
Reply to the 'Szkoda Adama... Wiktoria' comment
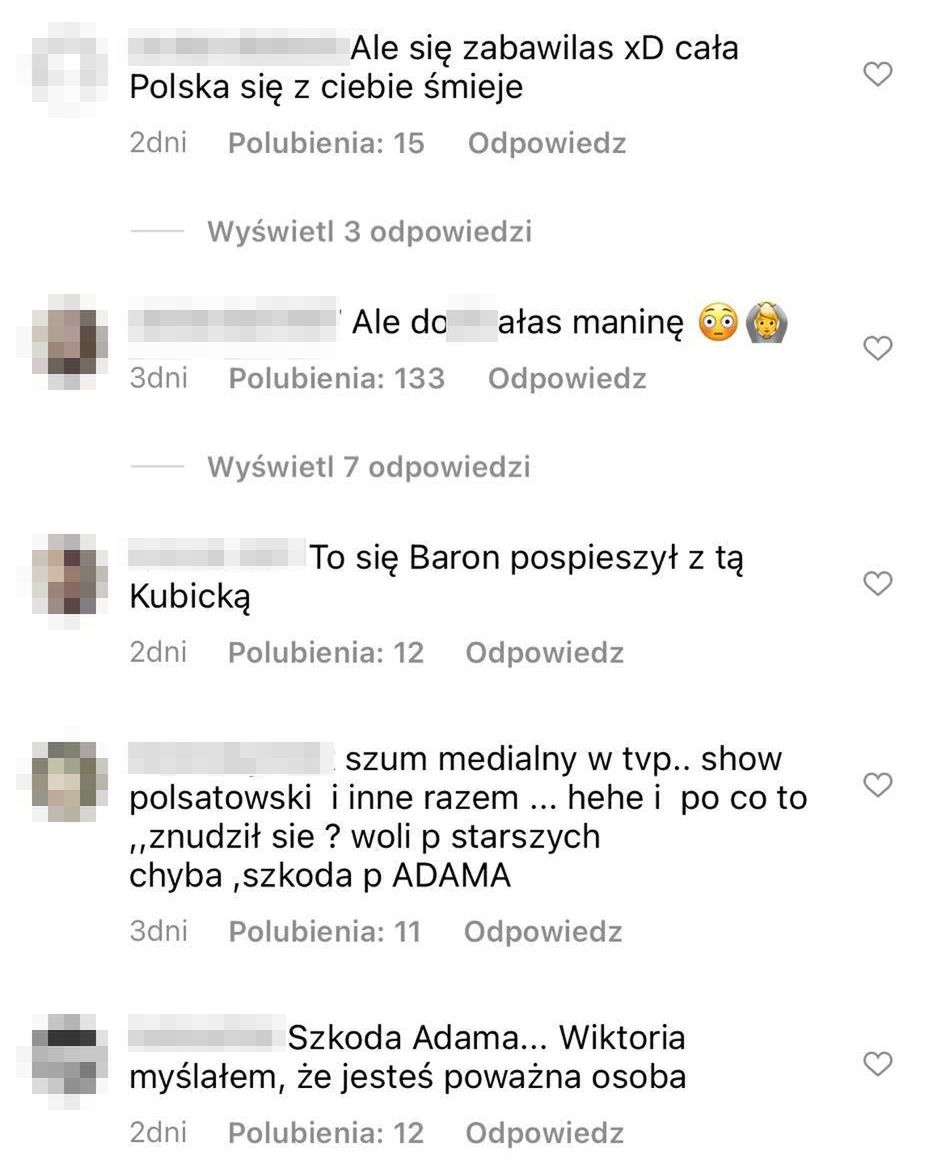pos(545,1134)
